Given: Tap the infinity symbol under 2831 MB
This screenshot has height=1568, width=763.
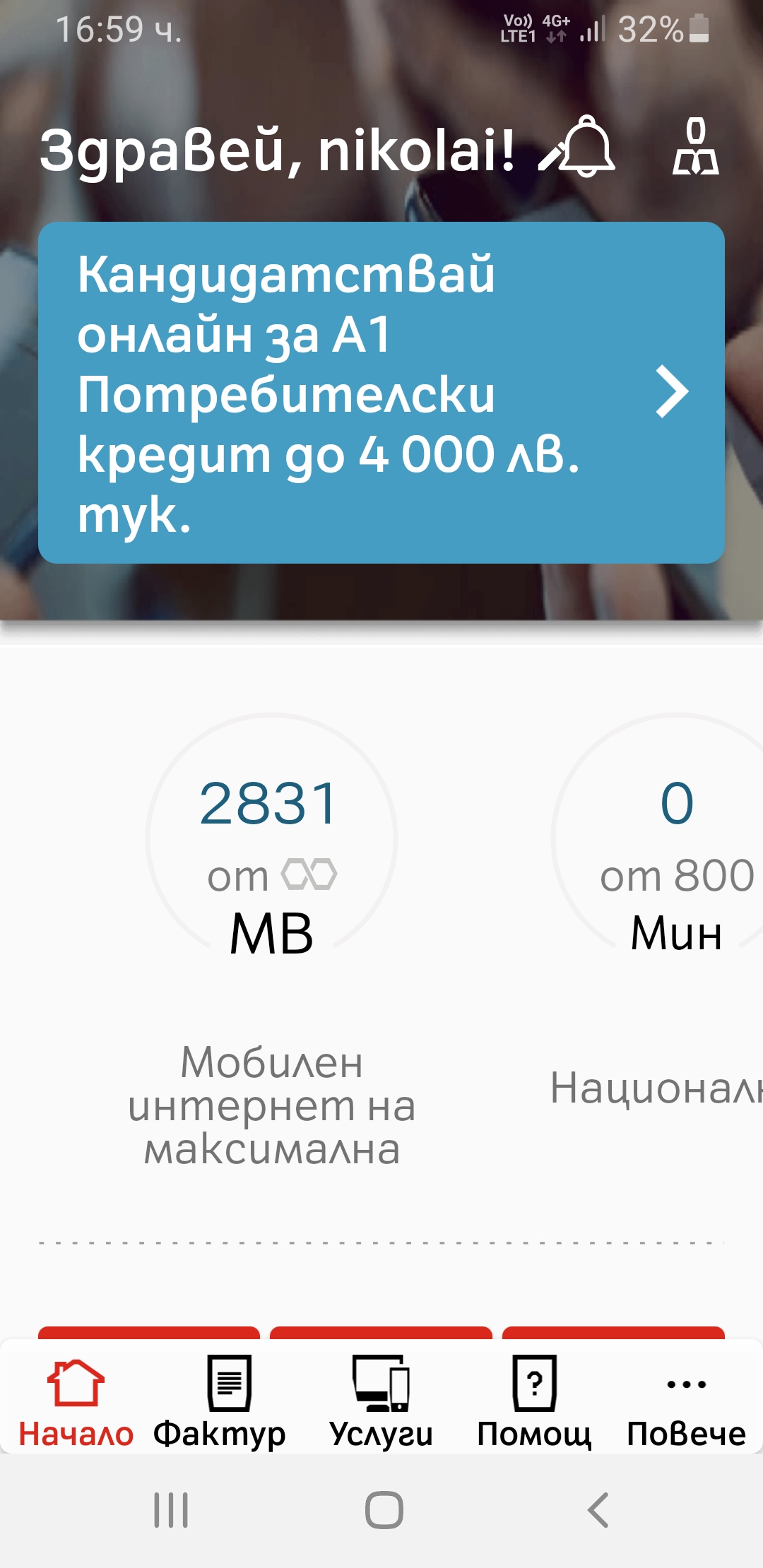Looking at the screenshot, I should click(x=307, y=876).
